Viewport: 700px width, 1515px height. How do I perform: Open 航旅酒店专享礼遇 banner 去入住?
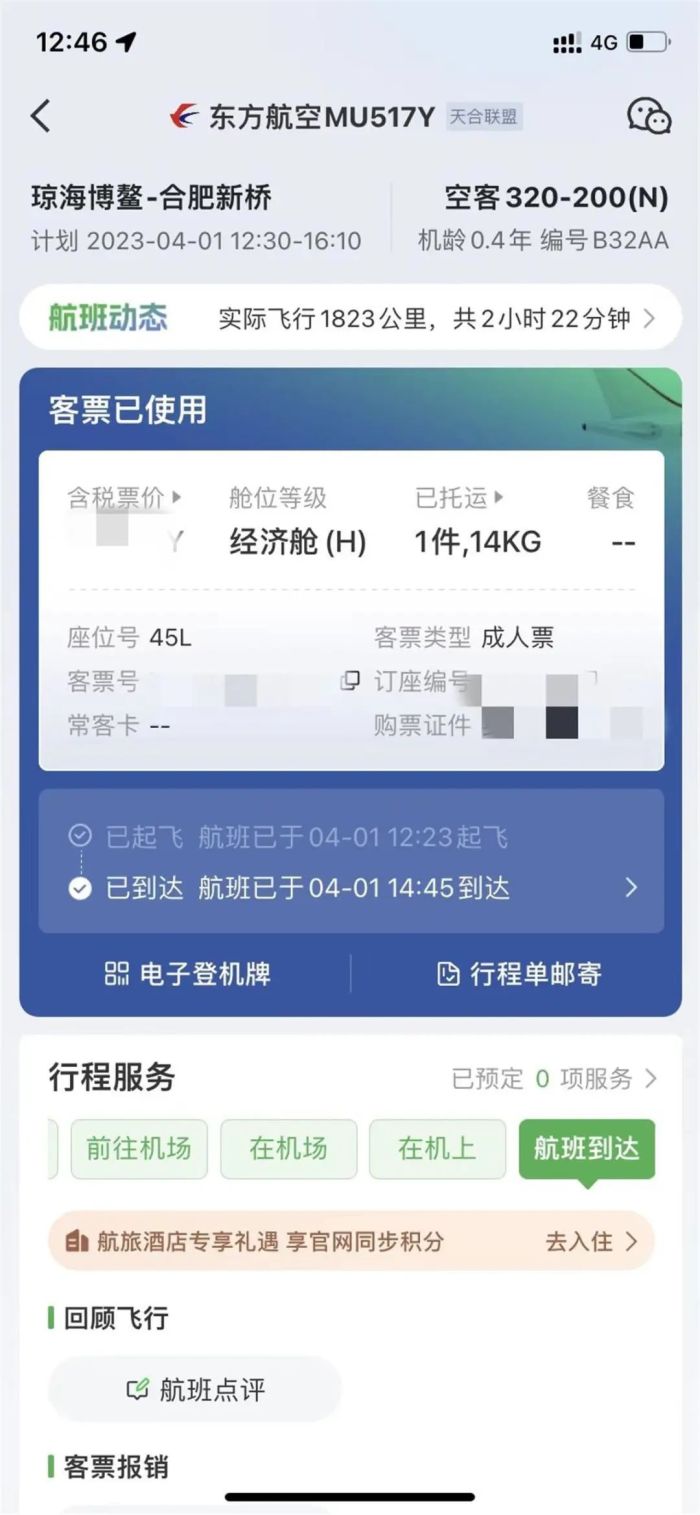pos(590,1241)
